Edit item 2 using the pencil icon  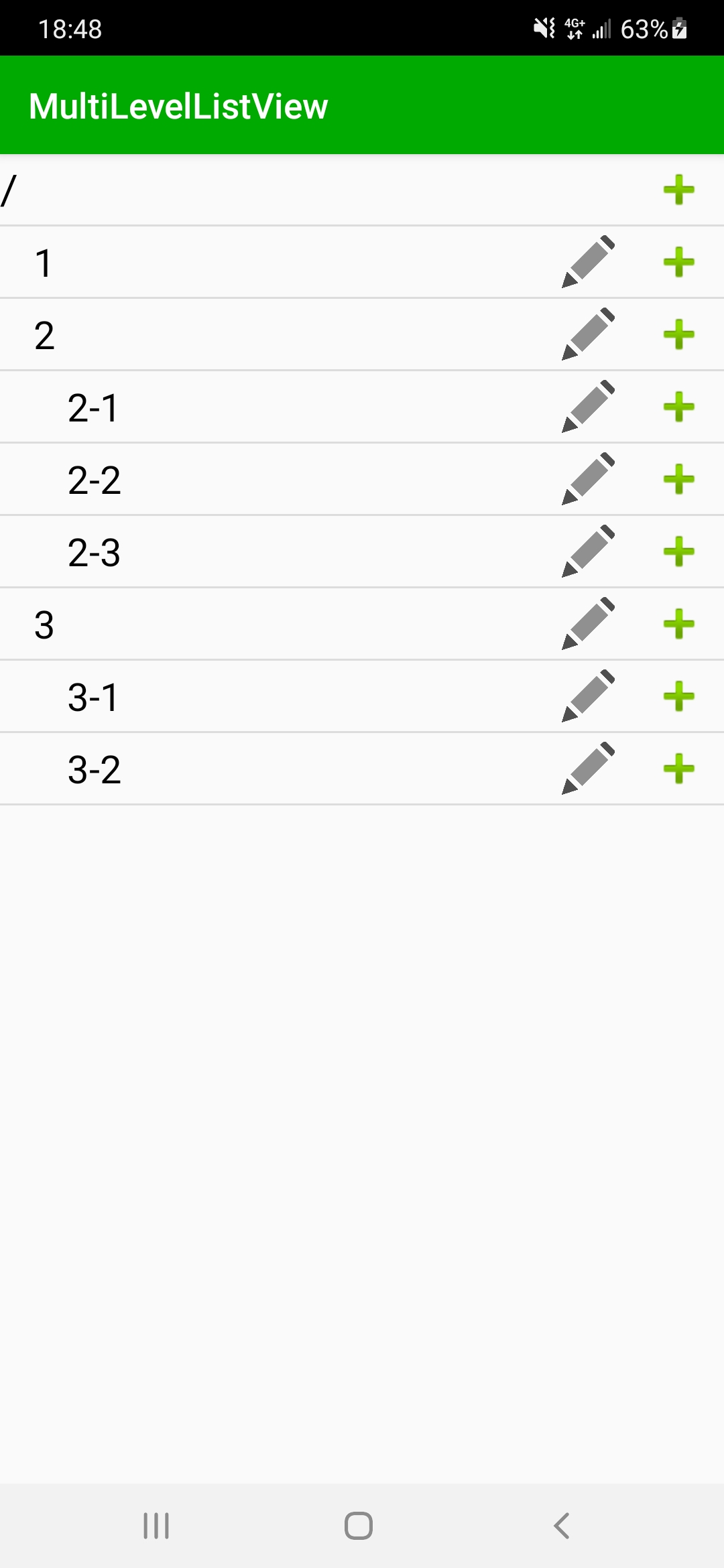click(x=588, y=334)
